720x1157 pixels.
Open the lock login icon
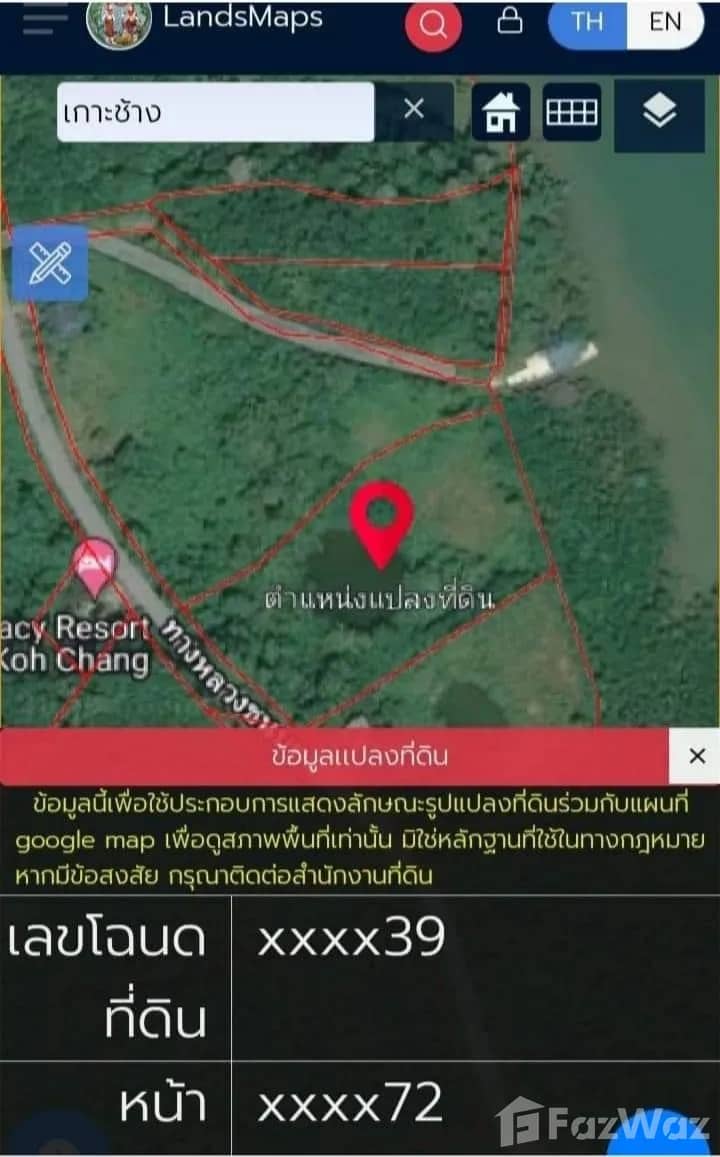coord(510,22)
